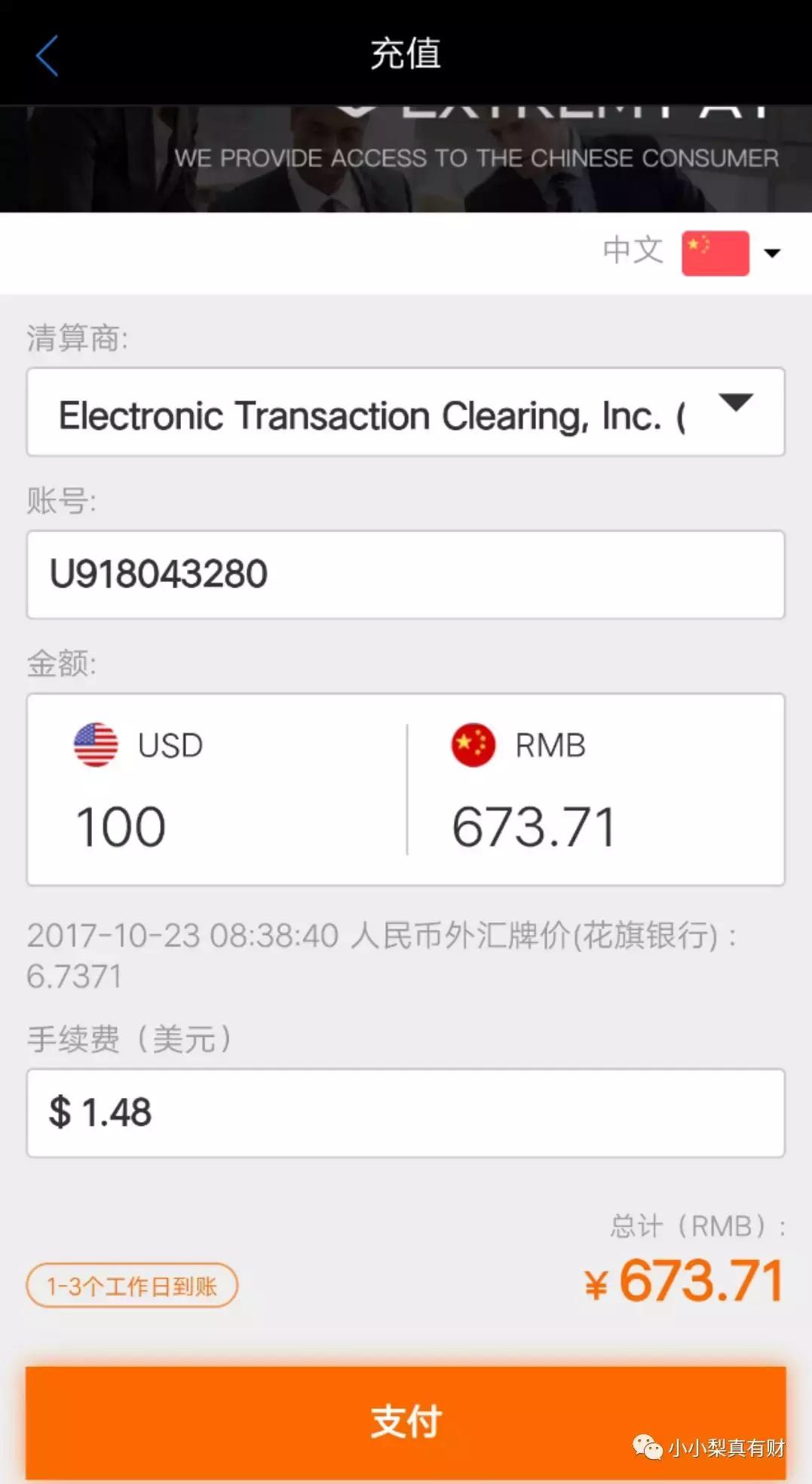
Task: Click the Chinese flag beside 中文 label
Action: [715, 250]
